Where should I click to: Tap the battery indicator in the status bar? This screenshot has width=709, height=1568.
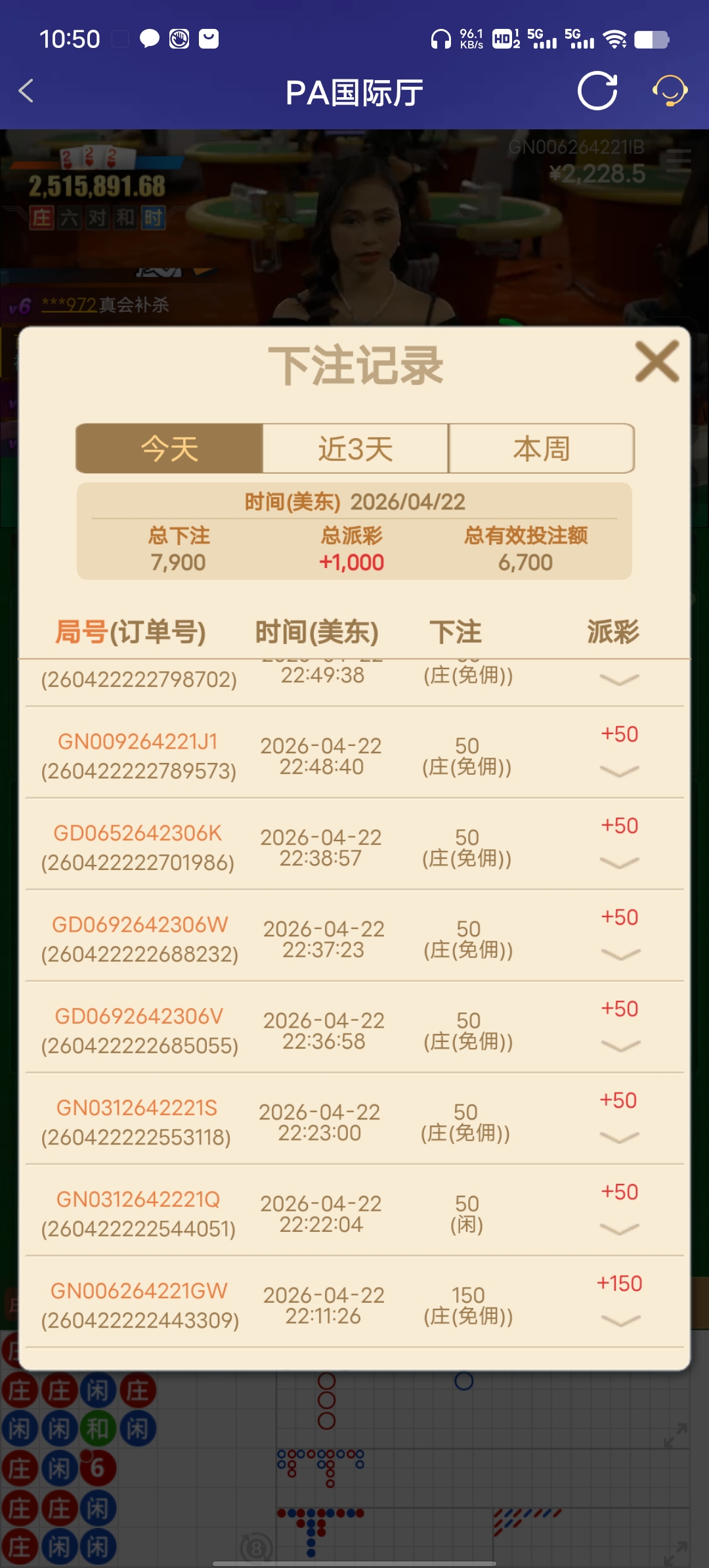[652, 39]
